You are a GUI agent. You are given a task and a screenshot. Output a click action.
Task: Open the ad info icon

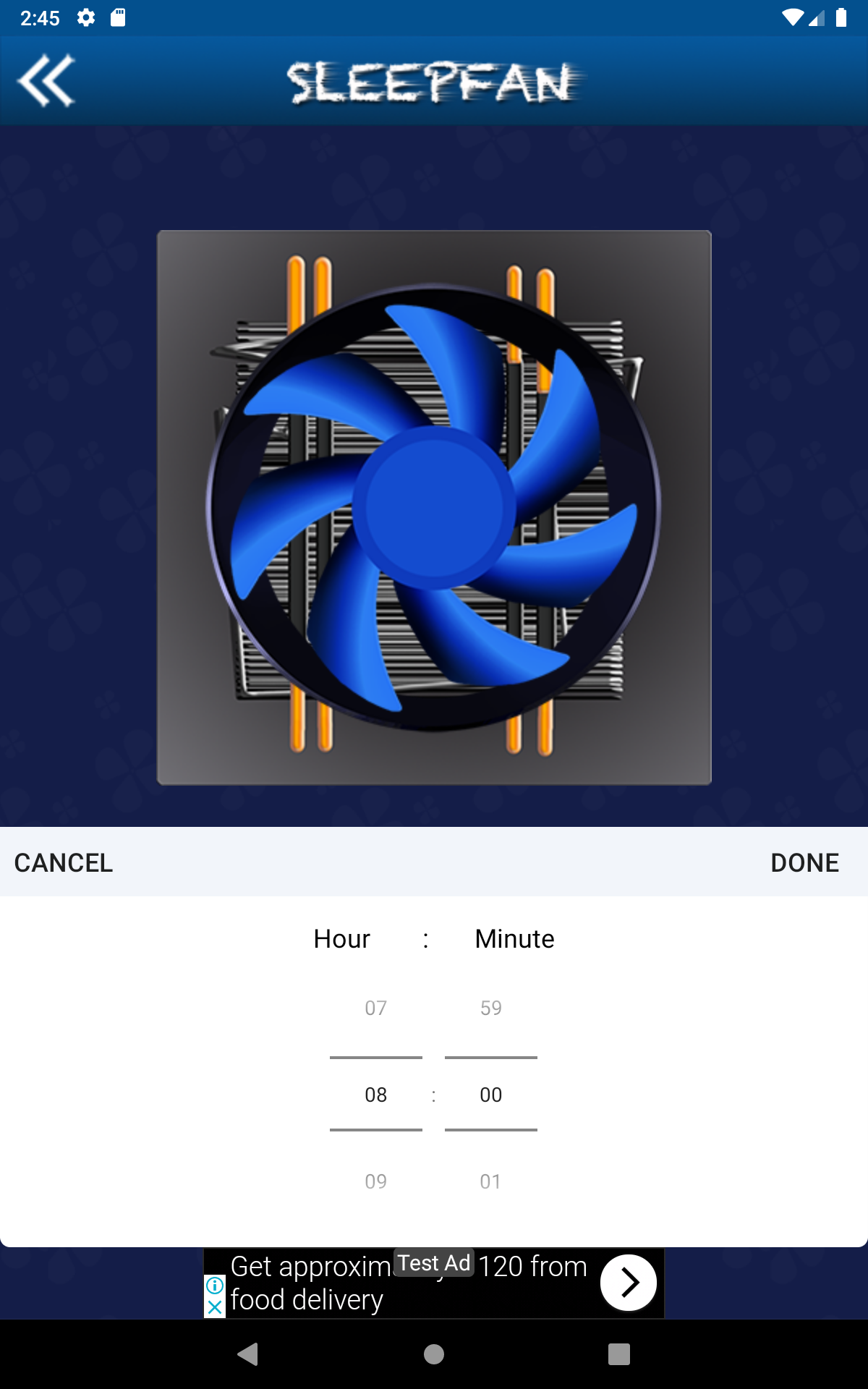215,1286
